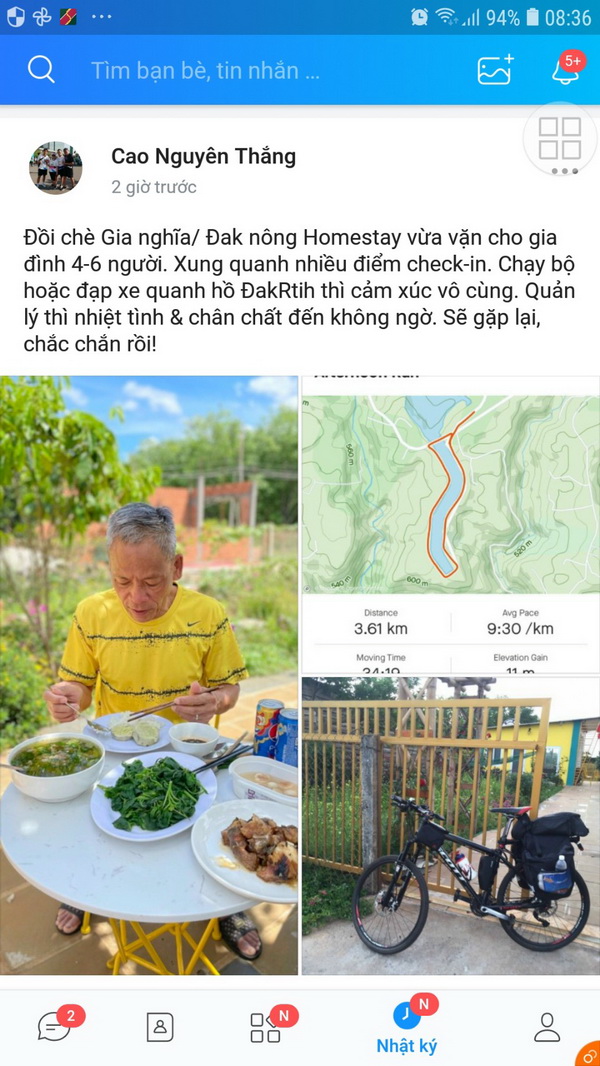Switch to the Discover grid tab
The height and width of the screenshot is (1066, 600).
[x=265, y=1027]
